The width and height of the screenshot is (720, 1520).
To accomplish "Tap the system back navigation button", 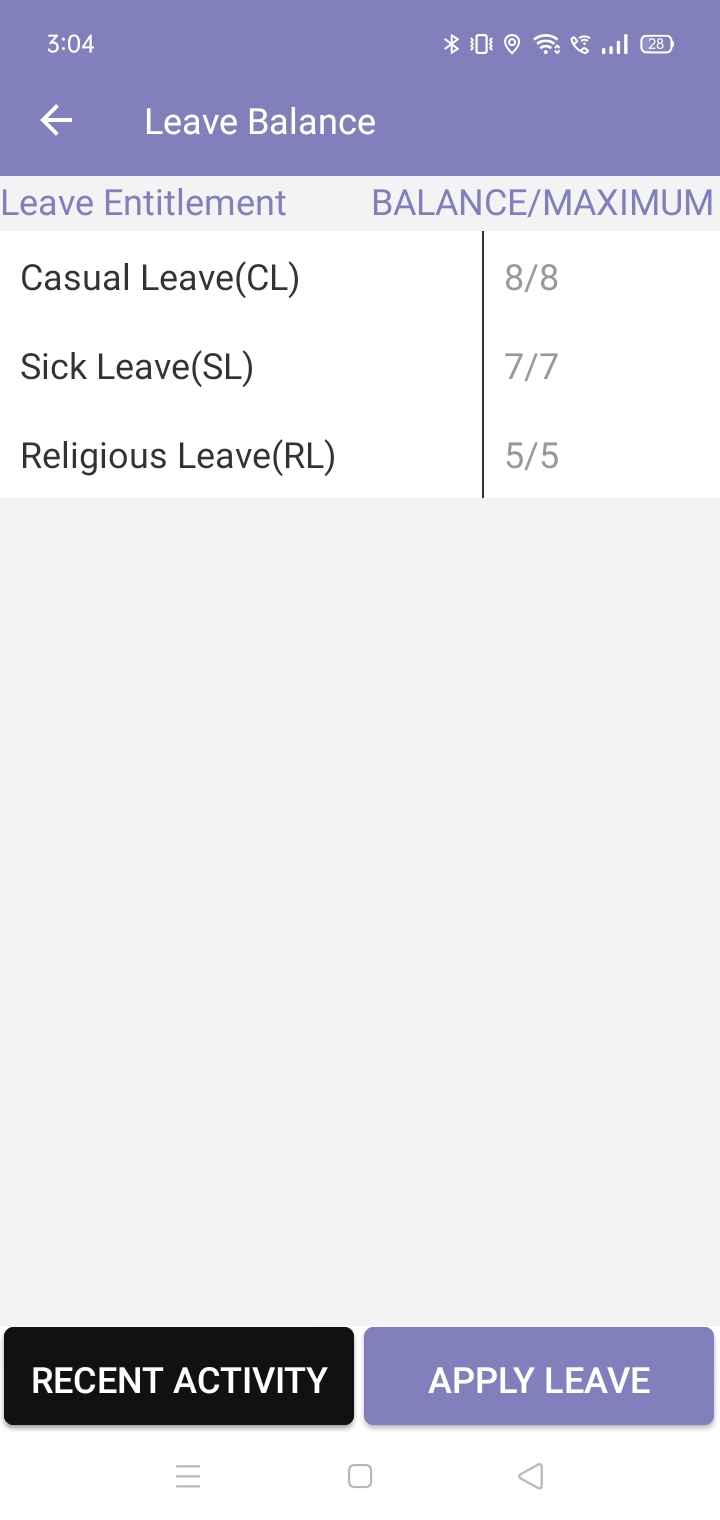I will (x=531, y=1476).
